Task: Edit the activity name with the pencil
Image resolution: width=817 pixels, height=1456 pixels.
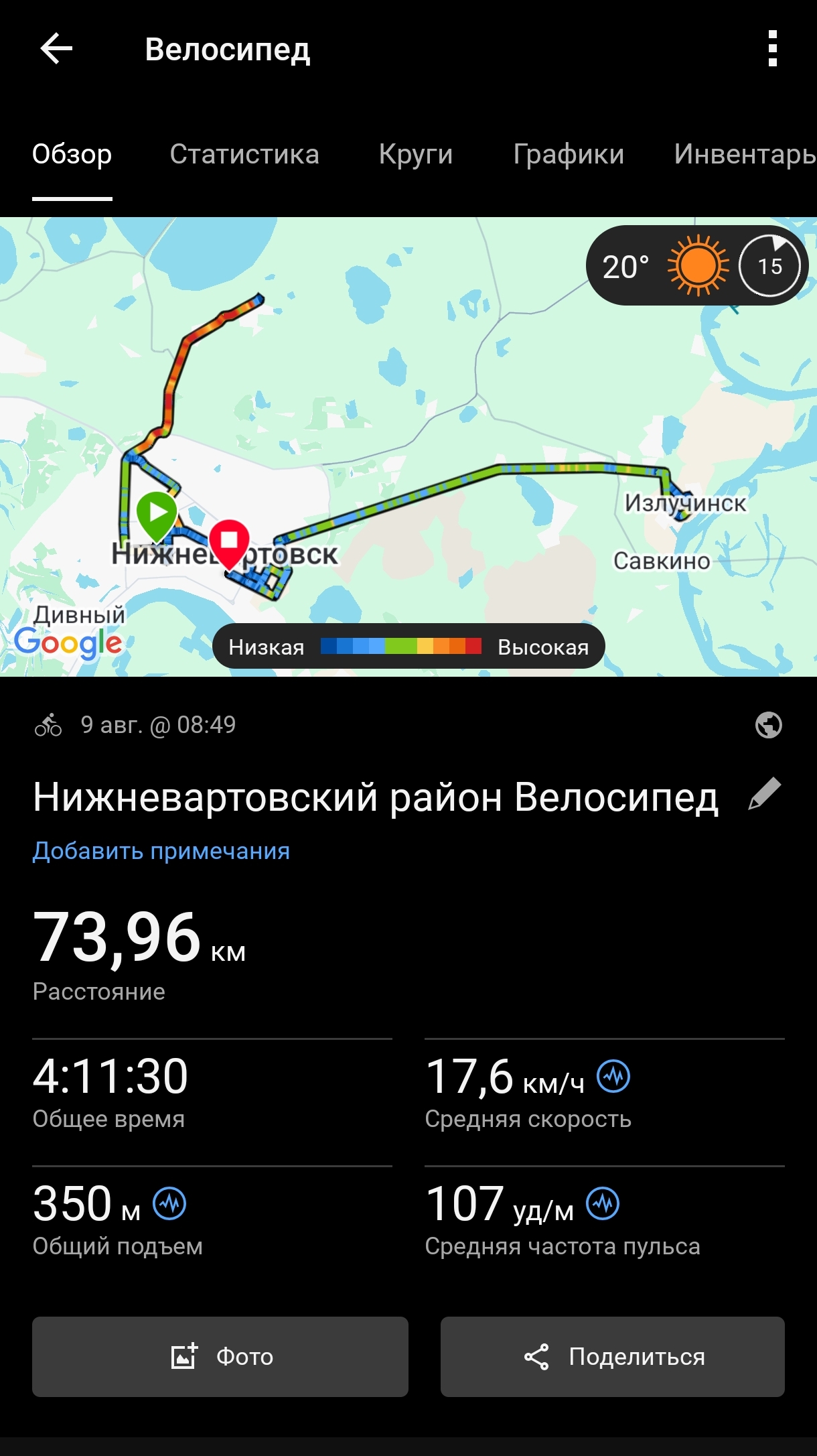Action: coord(765,794)
